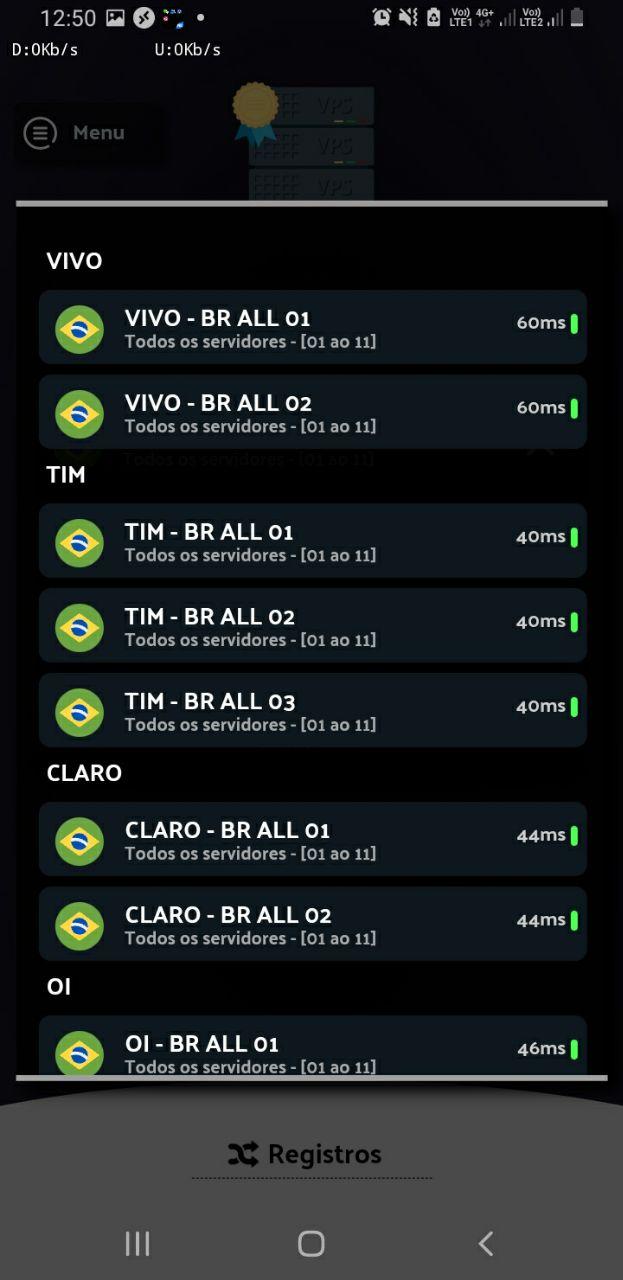
Task: Select the OI - BR ALL 01 server
Action: 312,1046
